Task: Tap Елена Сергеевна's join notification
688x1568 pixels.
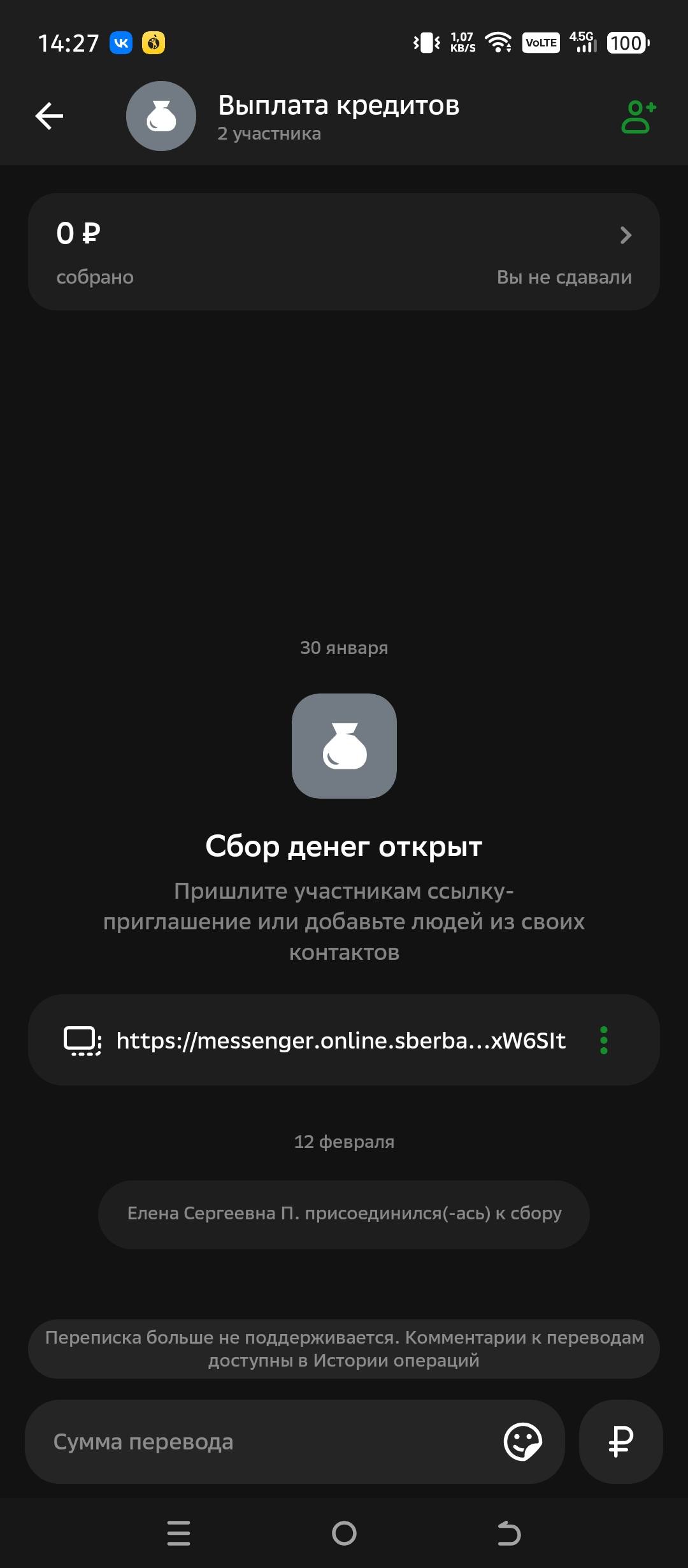Action: tap(344, 1214)
